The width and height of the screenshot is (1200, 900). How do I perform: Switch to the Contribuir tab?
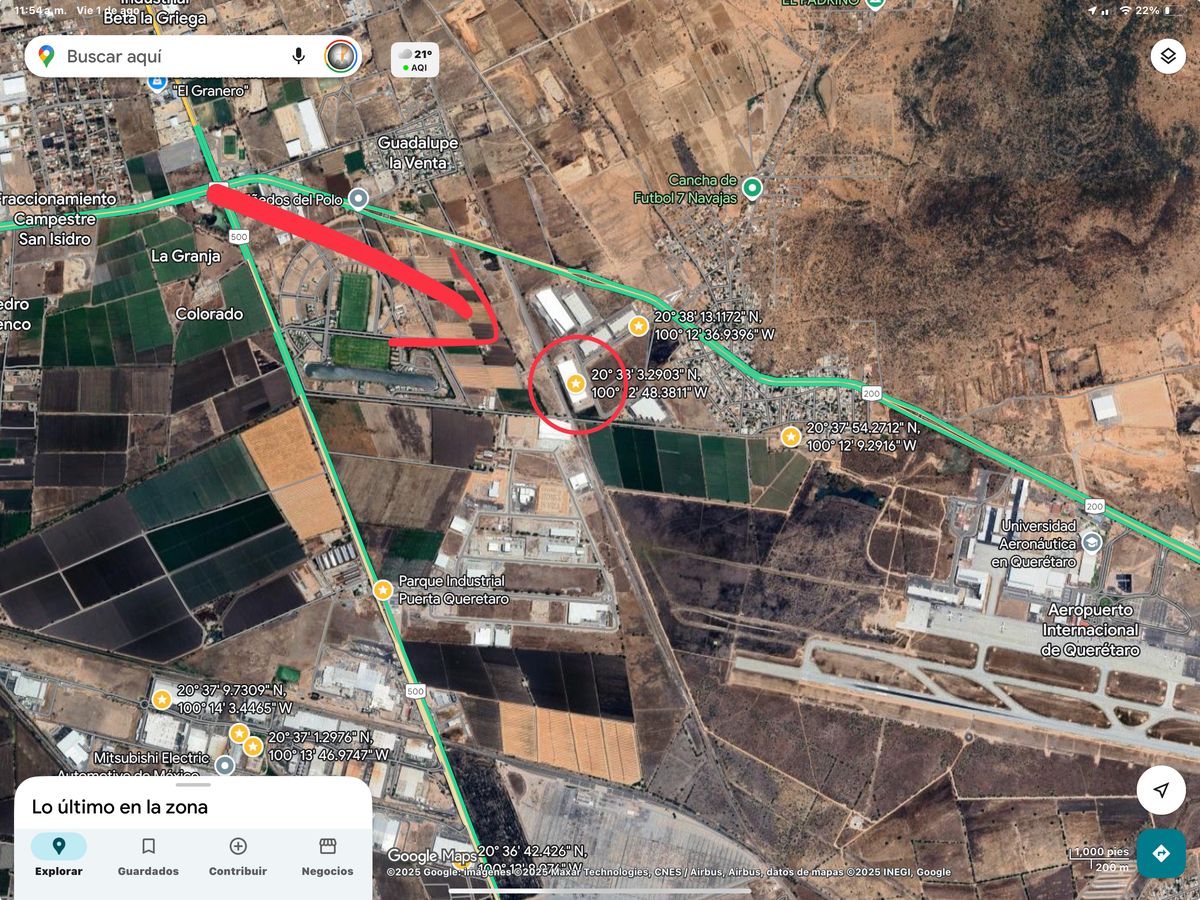(x=238, y=857)
